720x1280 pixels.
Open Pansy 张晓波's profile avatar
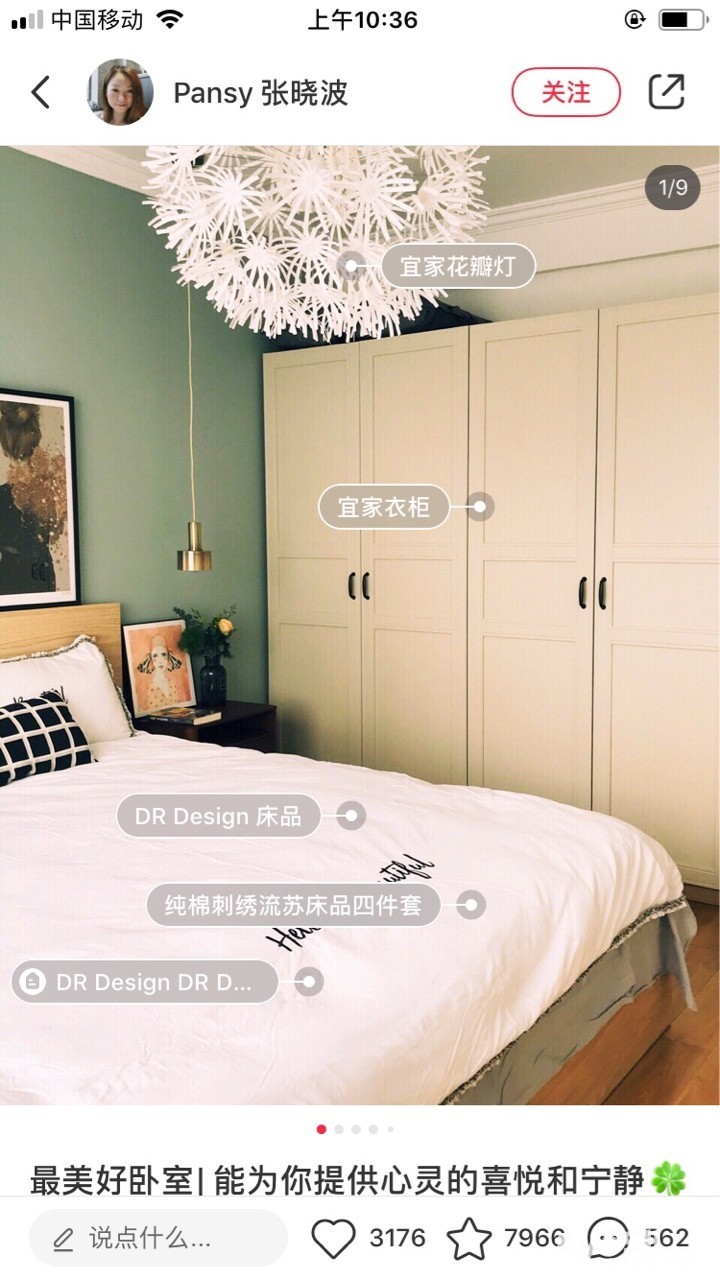pos(120,92)
